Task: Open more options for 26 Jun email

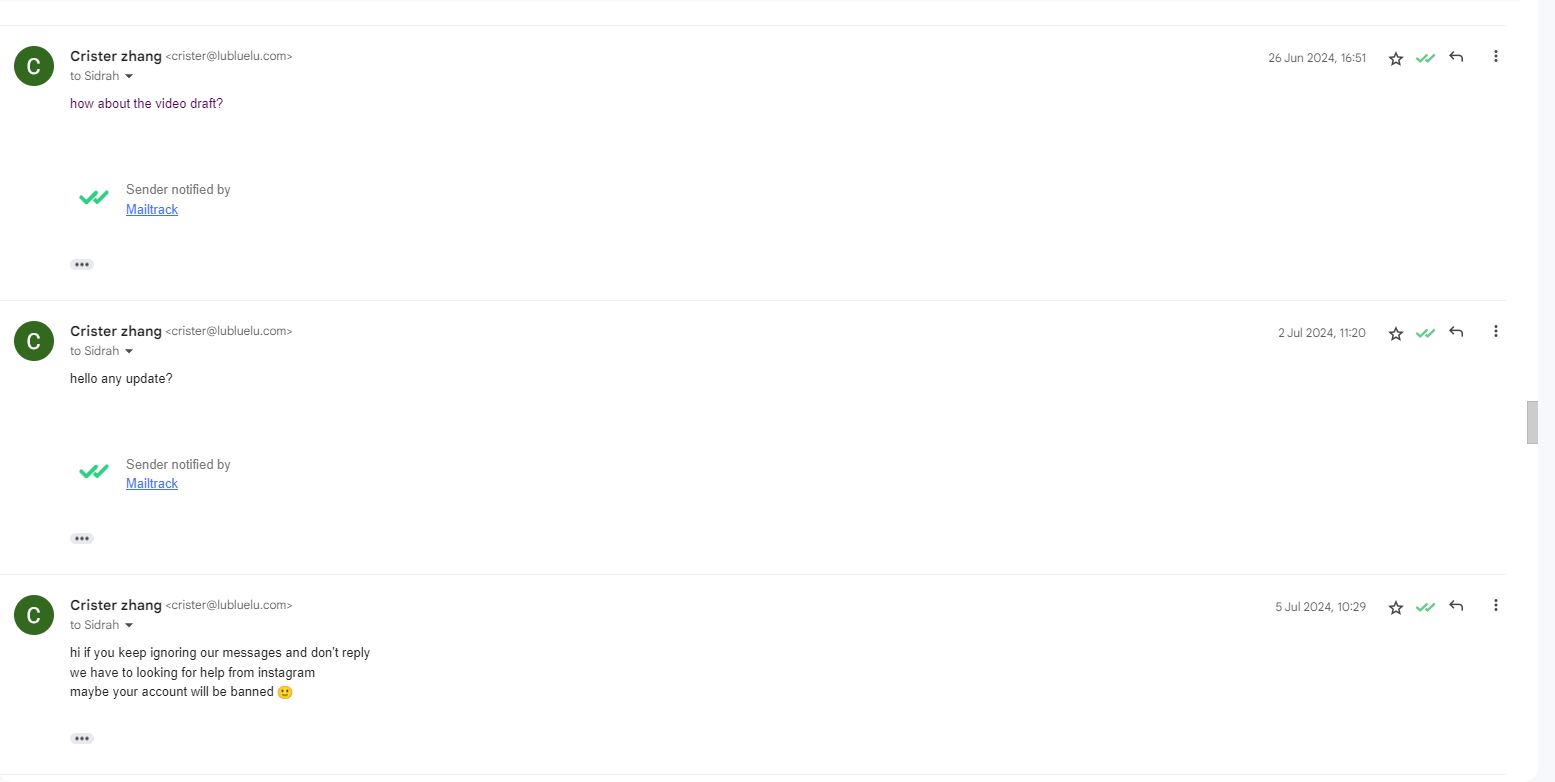Action: point(1496,56)
